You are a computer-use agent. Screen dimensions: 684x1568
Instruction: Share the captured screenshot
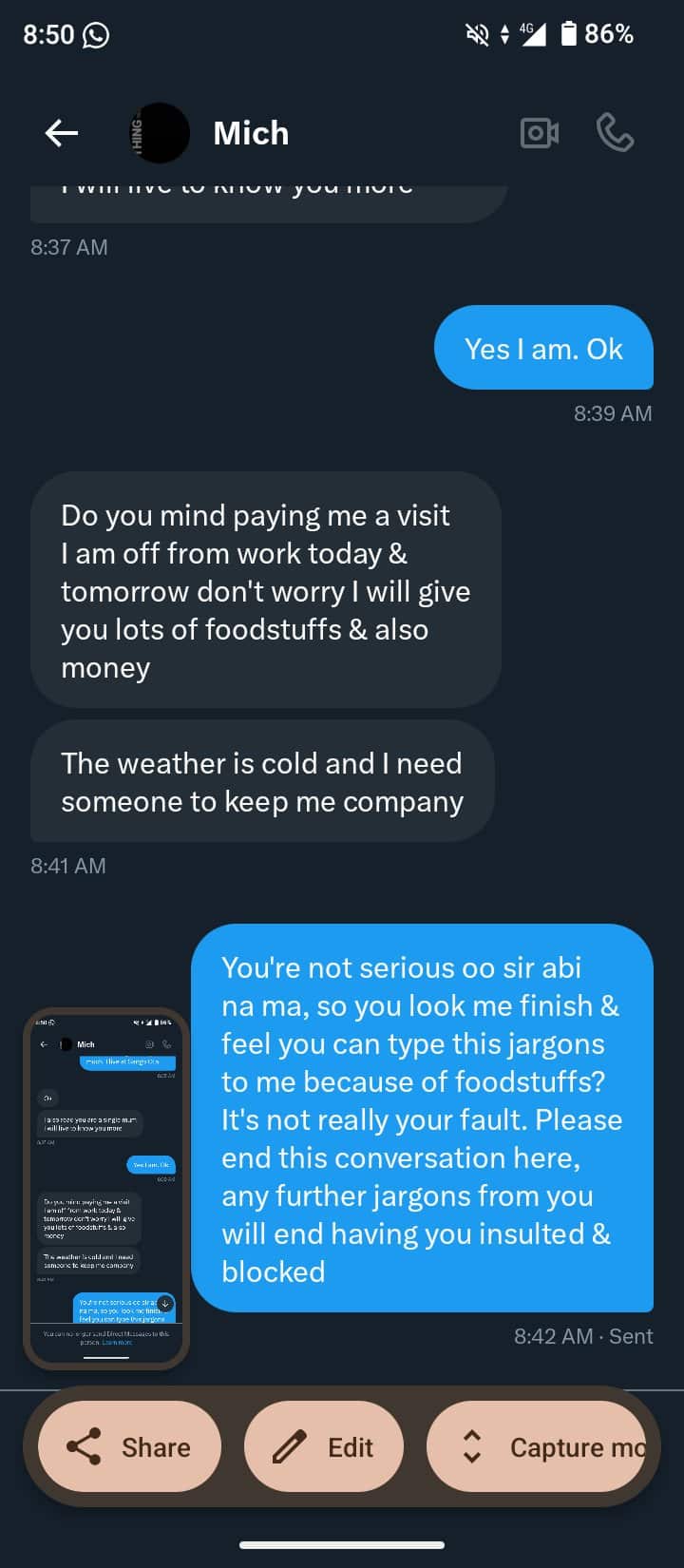coord(129,1447)
